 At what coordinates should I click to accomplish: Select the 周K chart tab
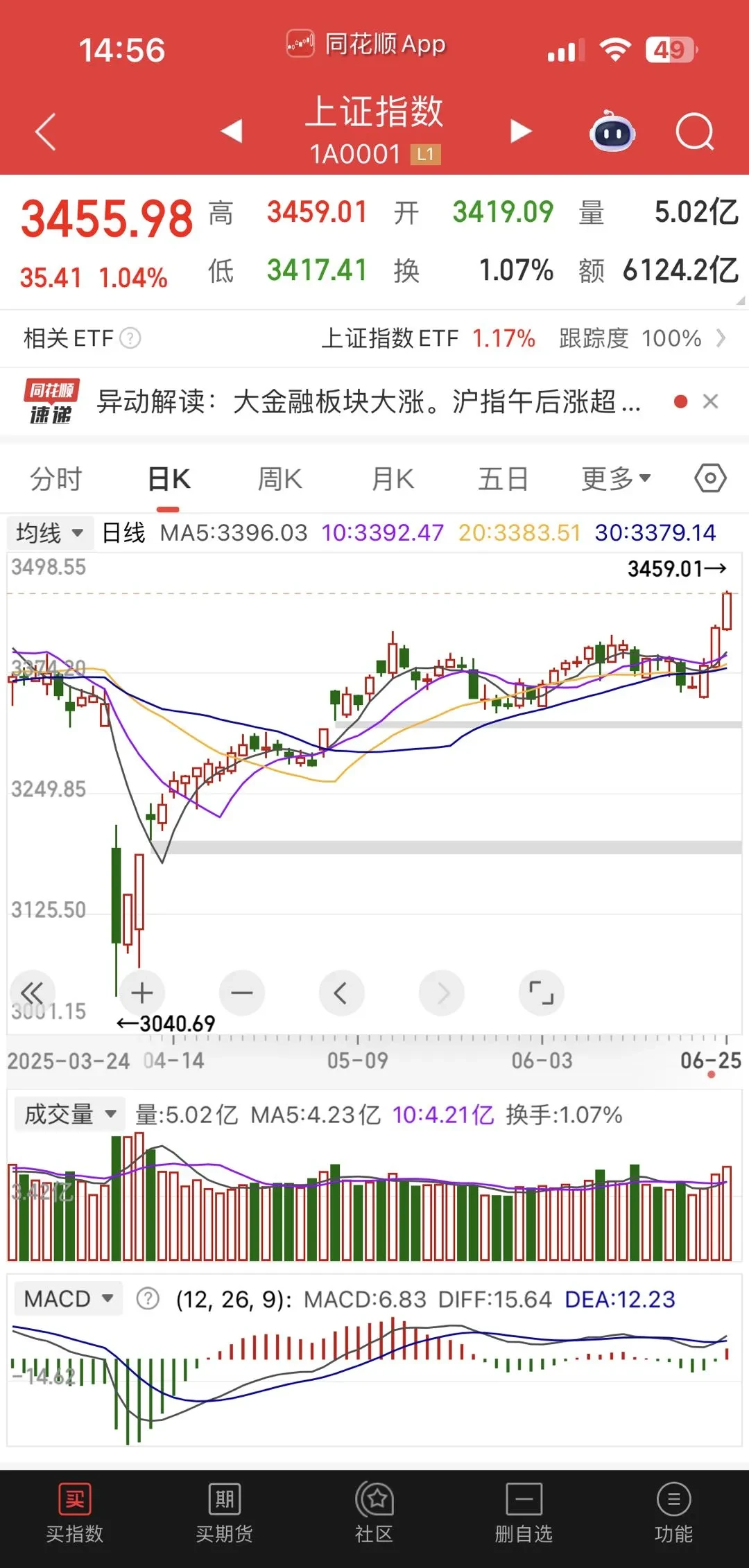[x=279, y=479]
